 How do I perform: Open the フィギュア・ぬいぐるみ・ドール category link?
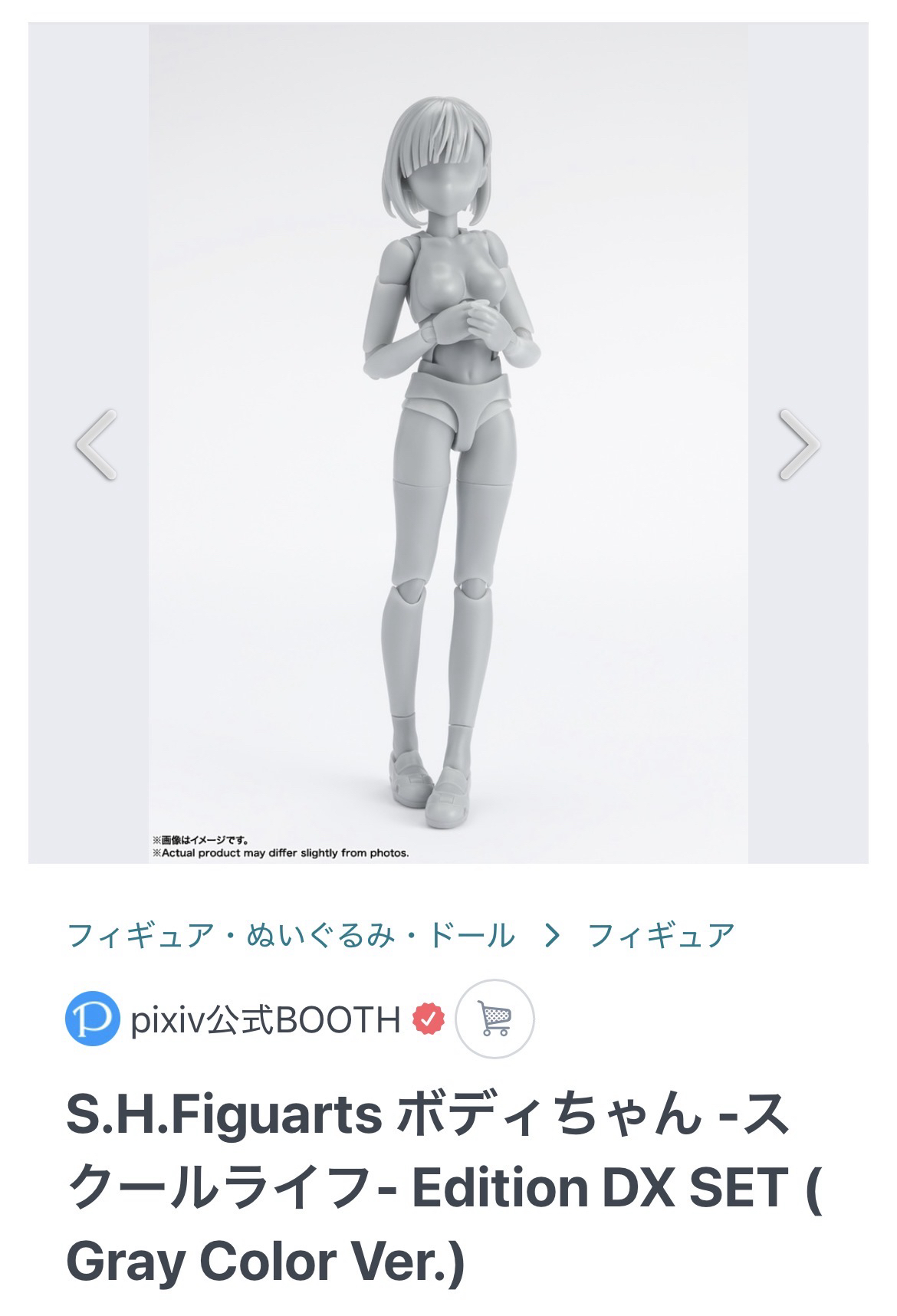[x=291, y=936]
